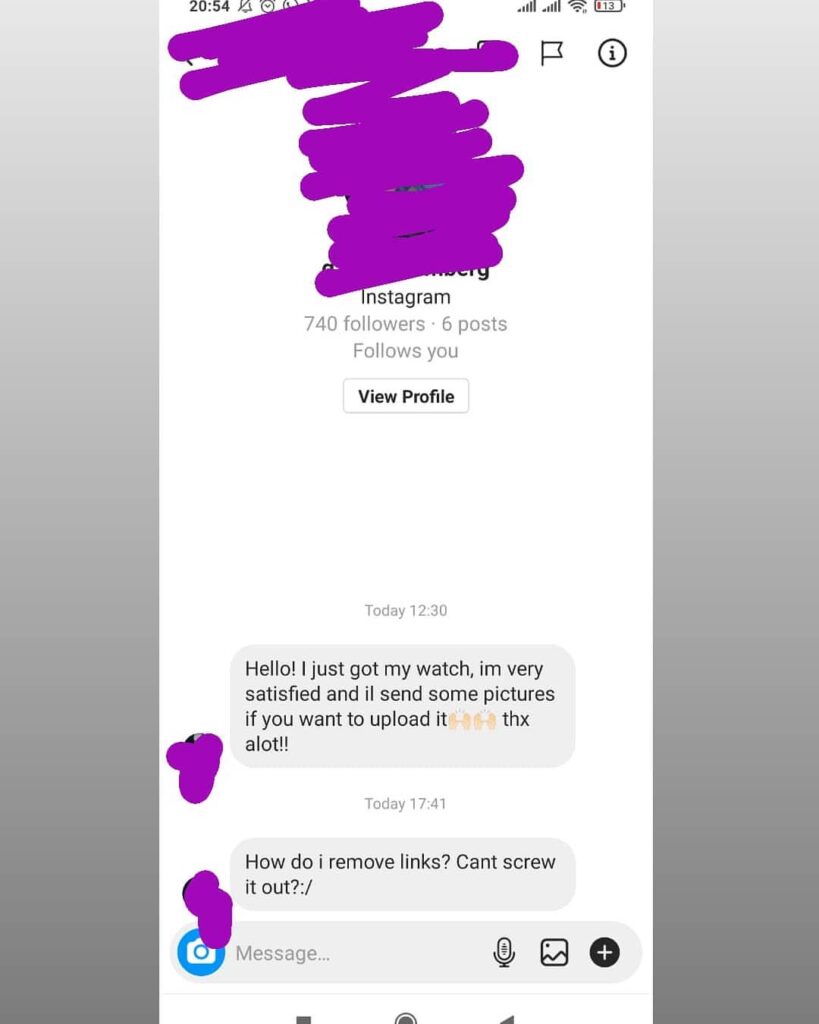
Task: Tap the View Profile button
Action: (x=406, y=396)
